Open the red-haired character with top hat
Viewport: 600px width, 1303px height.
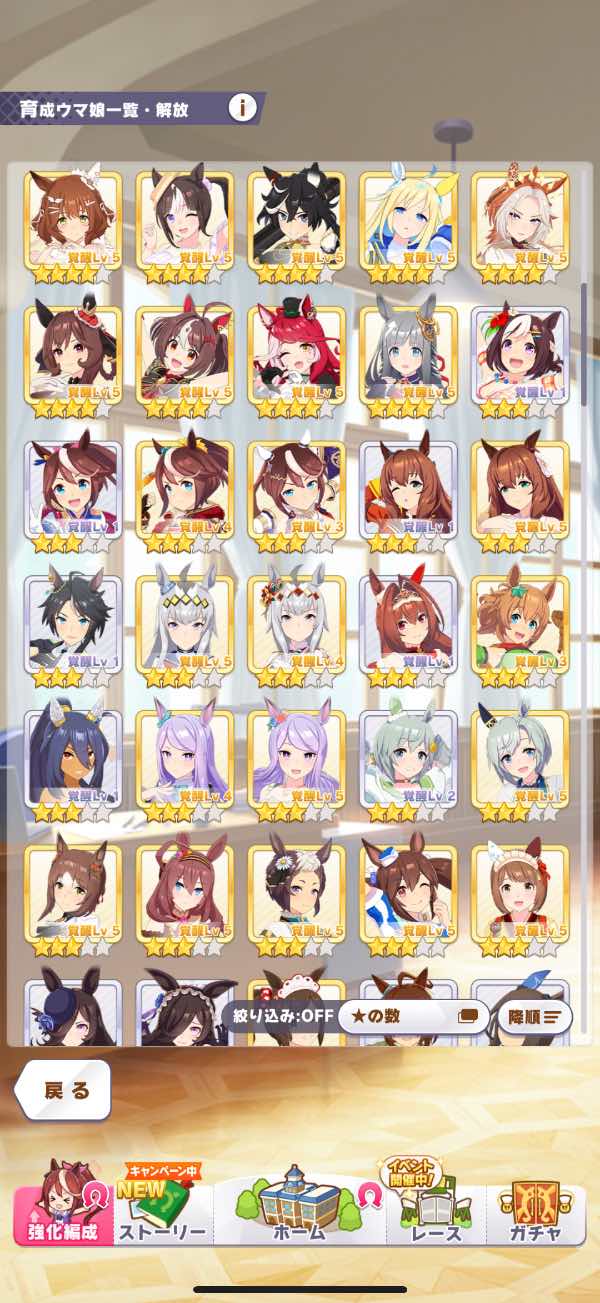tap(296, 352)
